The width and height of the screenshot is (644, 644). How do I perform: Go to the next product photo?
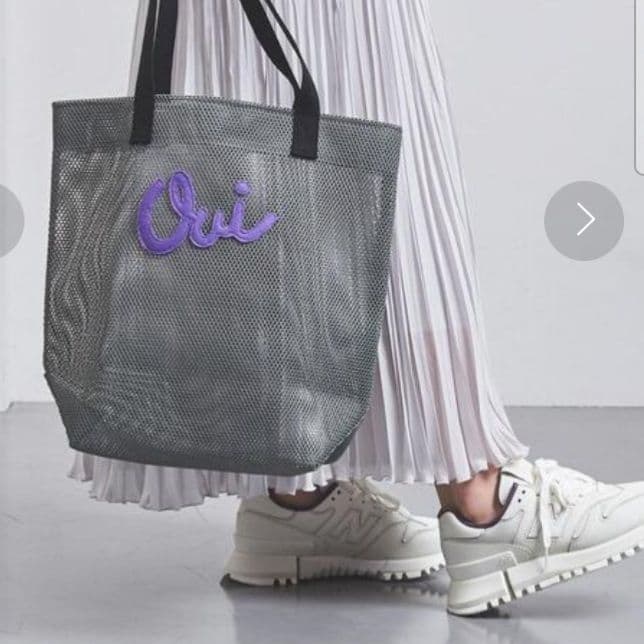coord(584,221)
